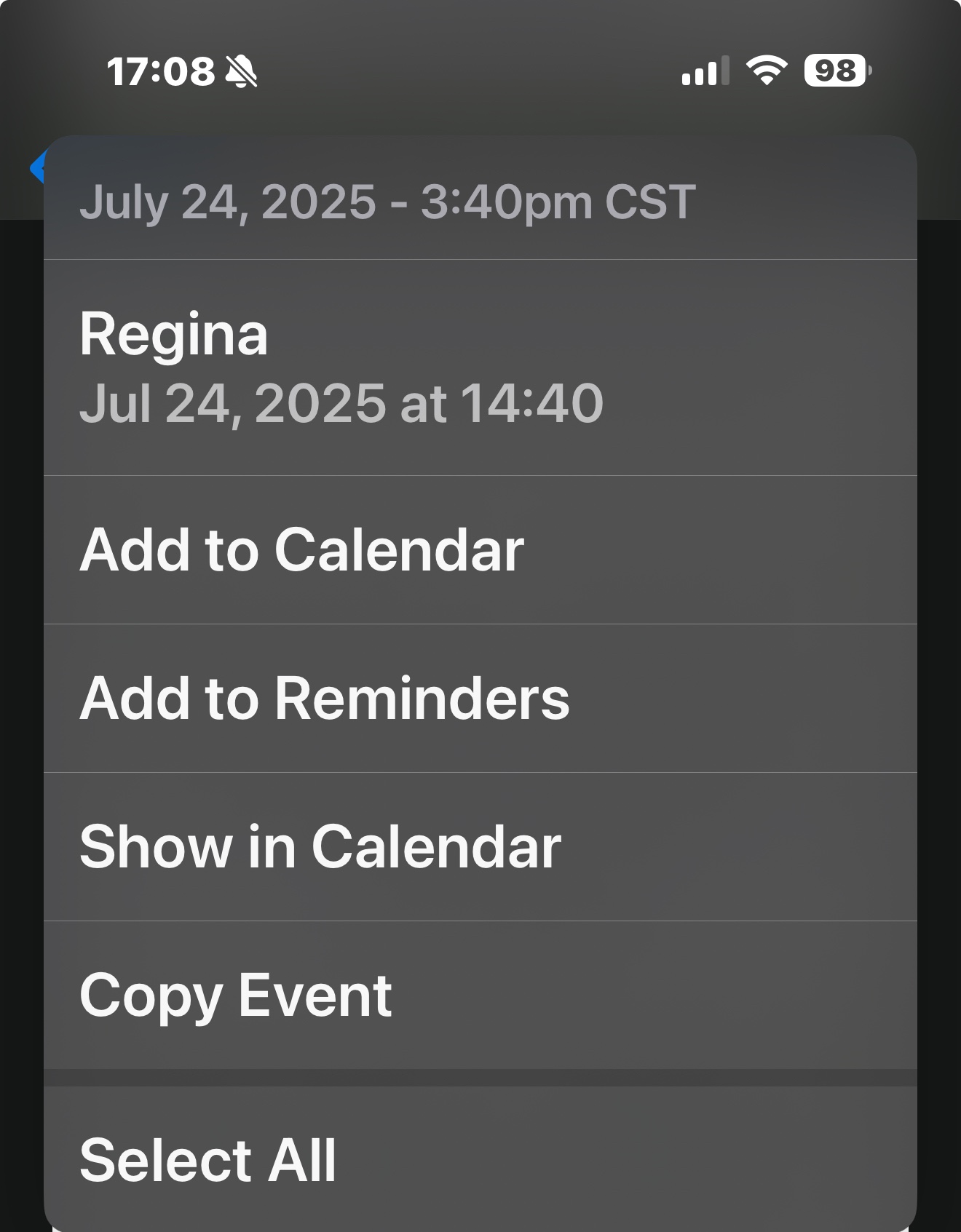Tap Copy Event
Image resolution: width=961 pixels, height=1232 pixels.
pyautogui.click(x=480, y=995)
